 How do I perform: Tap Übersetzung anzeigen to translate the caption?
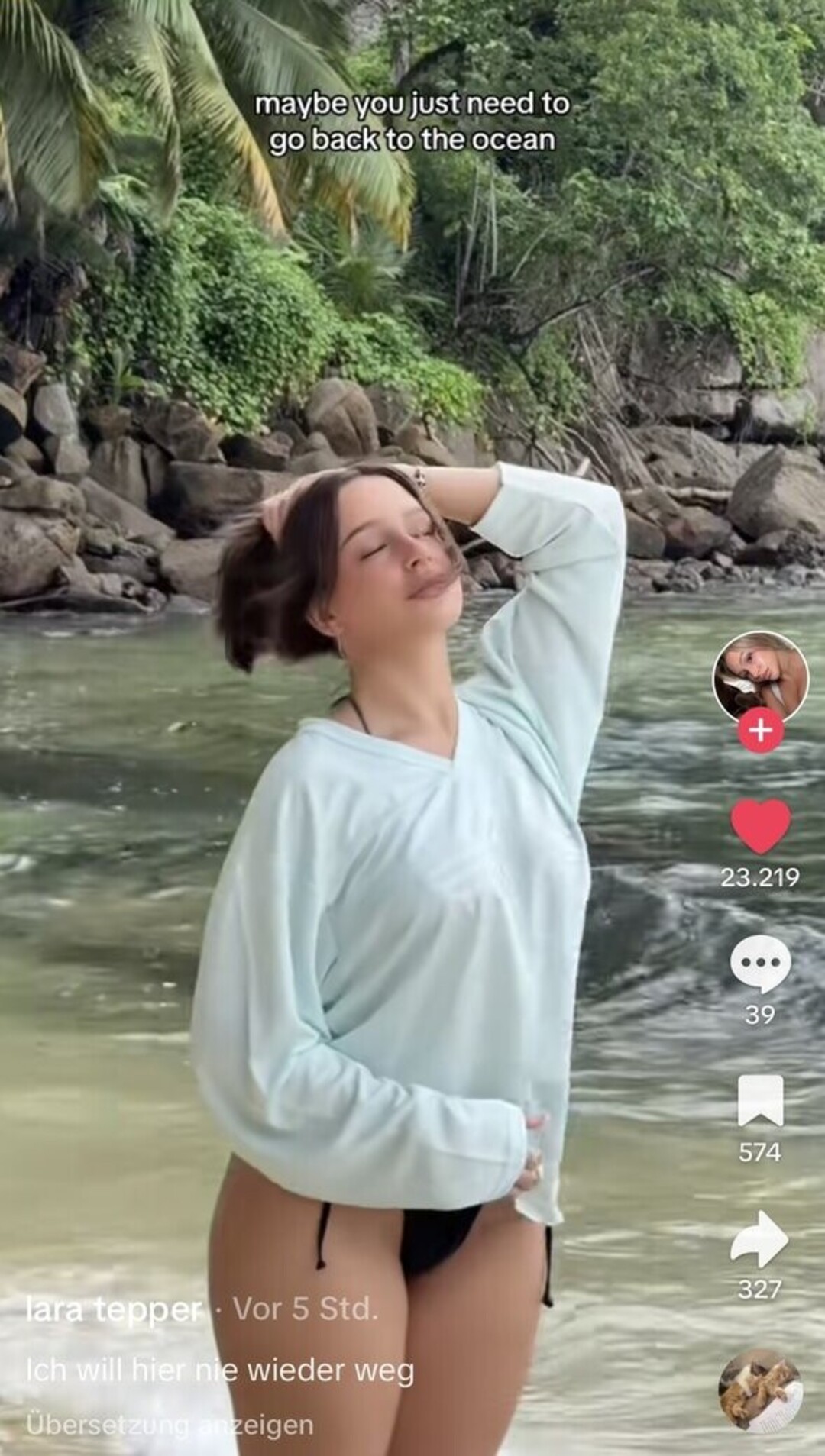[x=170, y=1424]
